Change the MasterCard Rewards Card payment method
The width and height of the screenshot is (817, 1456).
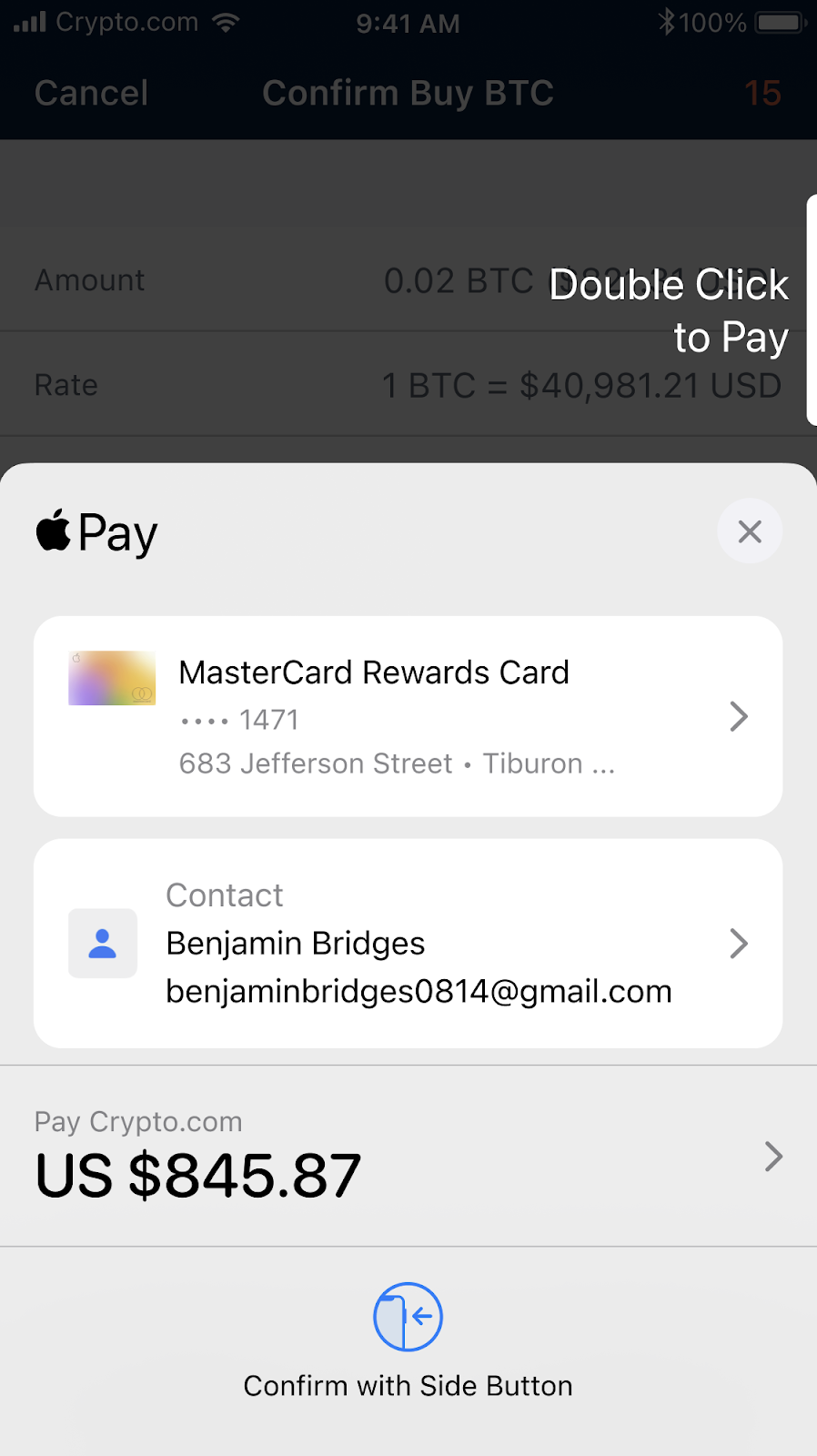(408, 716)
